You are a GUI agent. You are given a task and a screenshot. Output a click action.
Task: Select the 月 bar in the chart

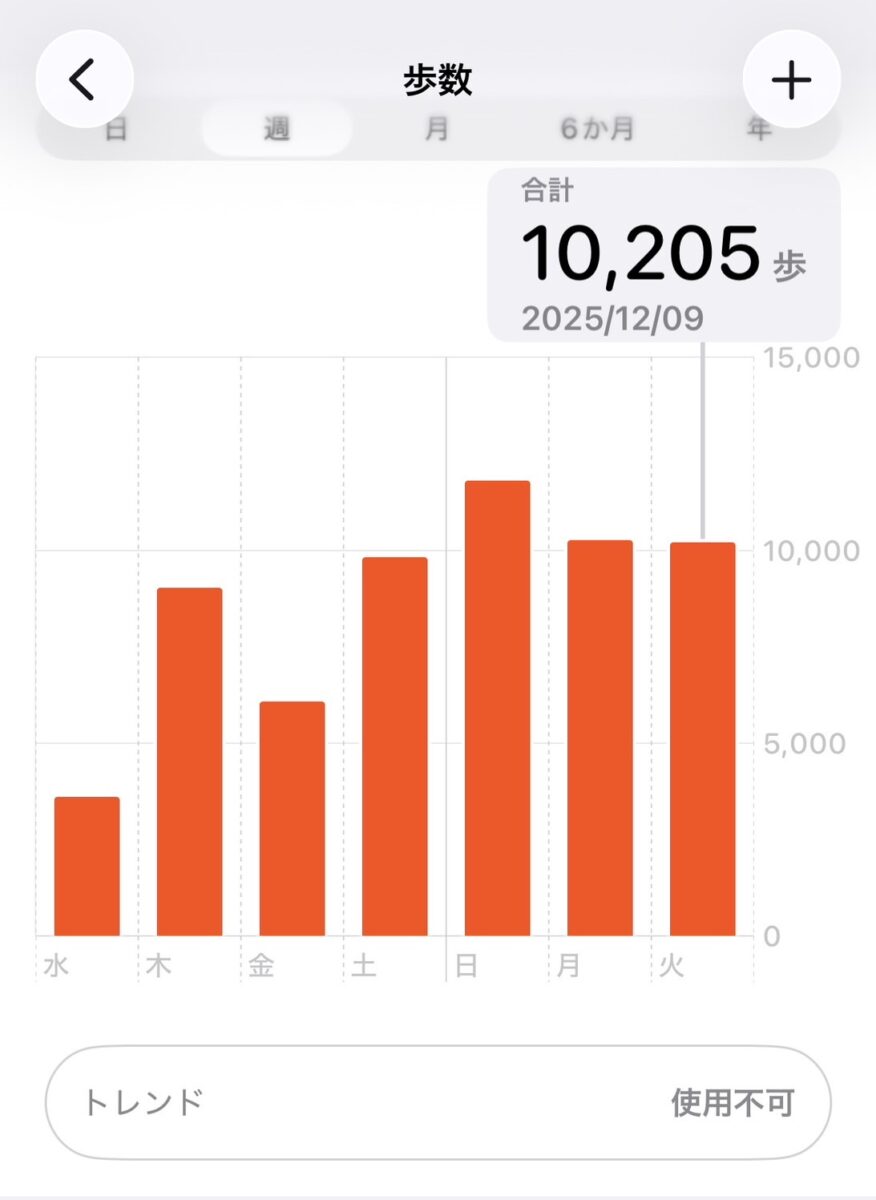coord(600,738)
